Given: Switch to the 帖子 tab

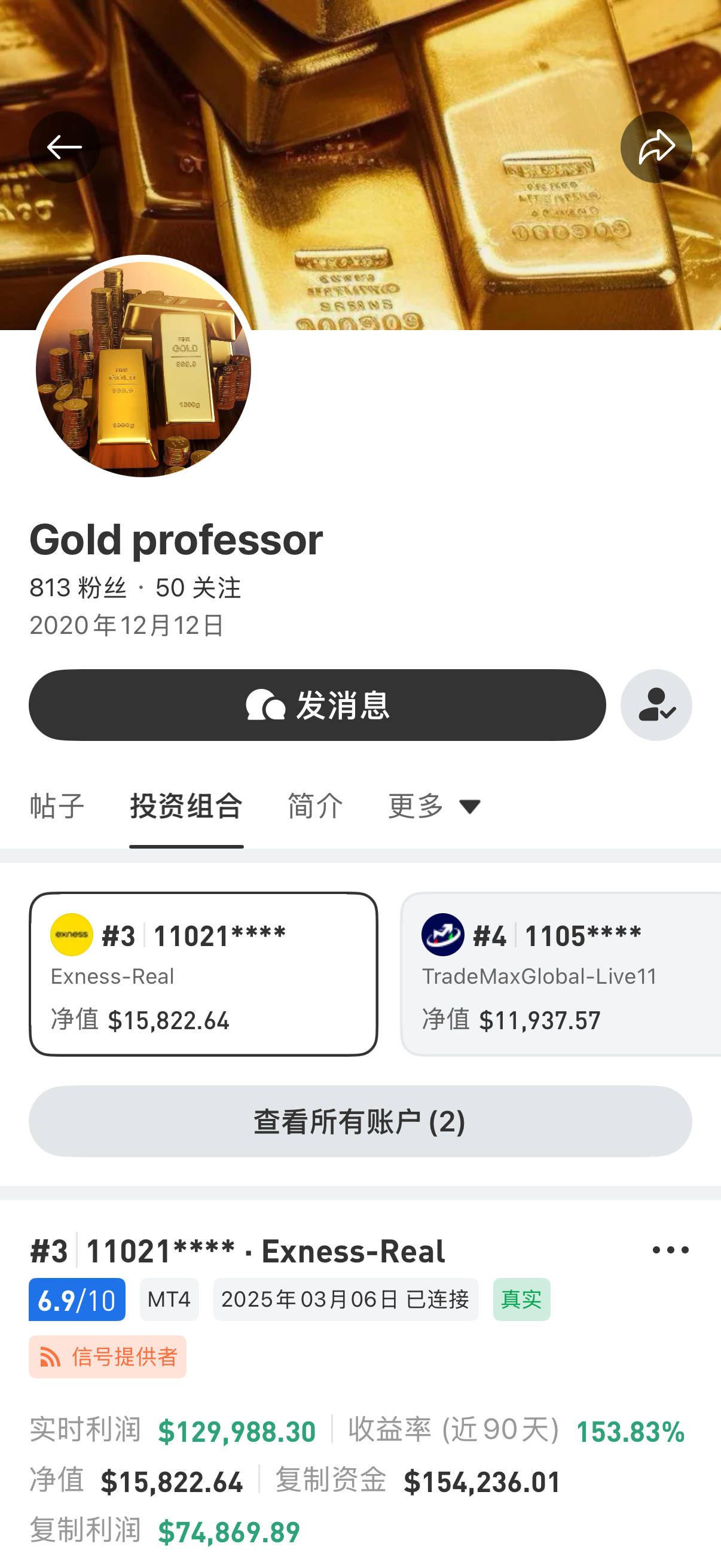Looking at the screenshot, I should pyautogui.click(x=57, y=806).
